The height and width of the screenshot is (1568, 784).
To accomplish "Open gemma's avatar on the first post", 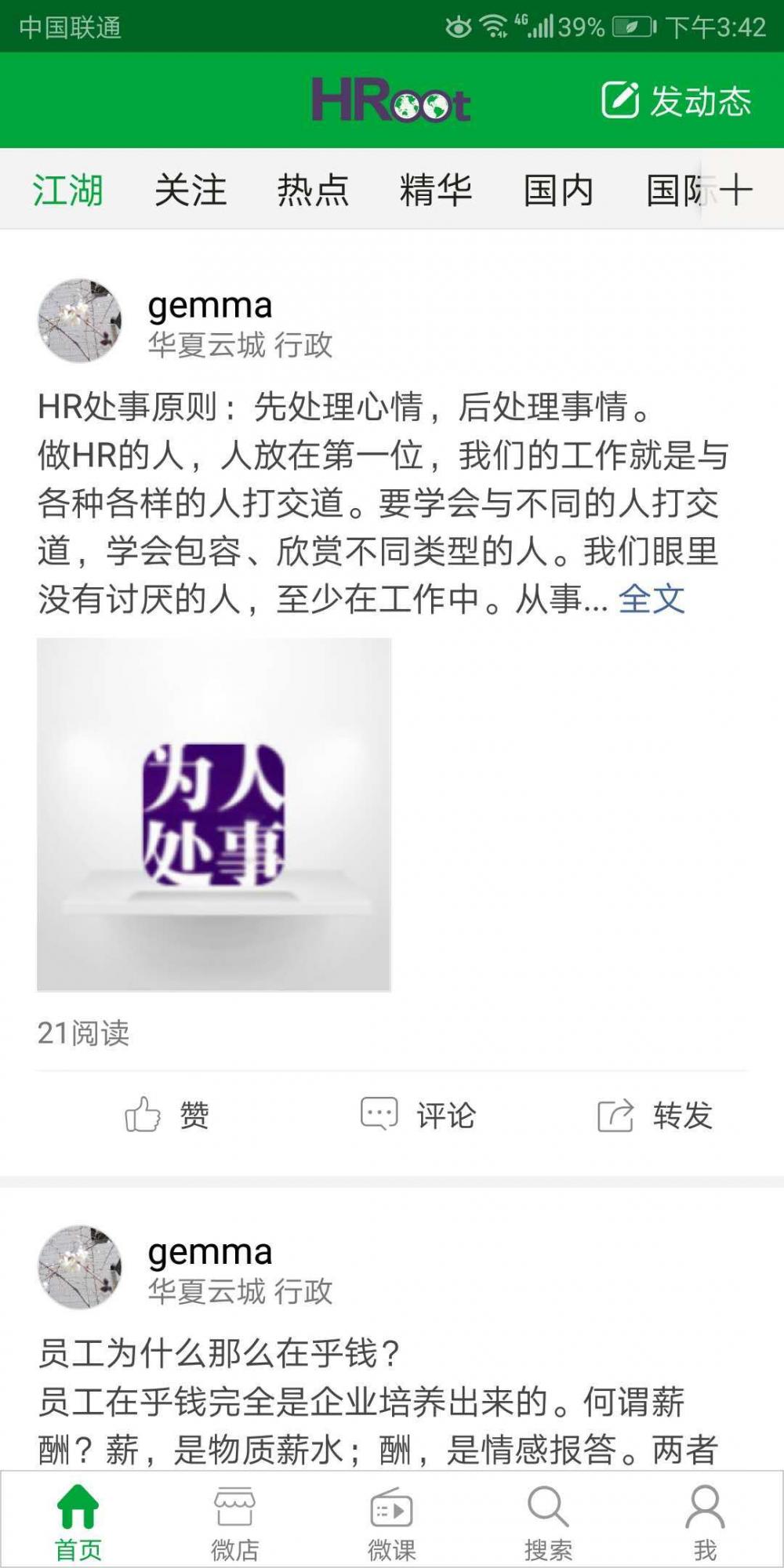I will [x=80, y=321].
